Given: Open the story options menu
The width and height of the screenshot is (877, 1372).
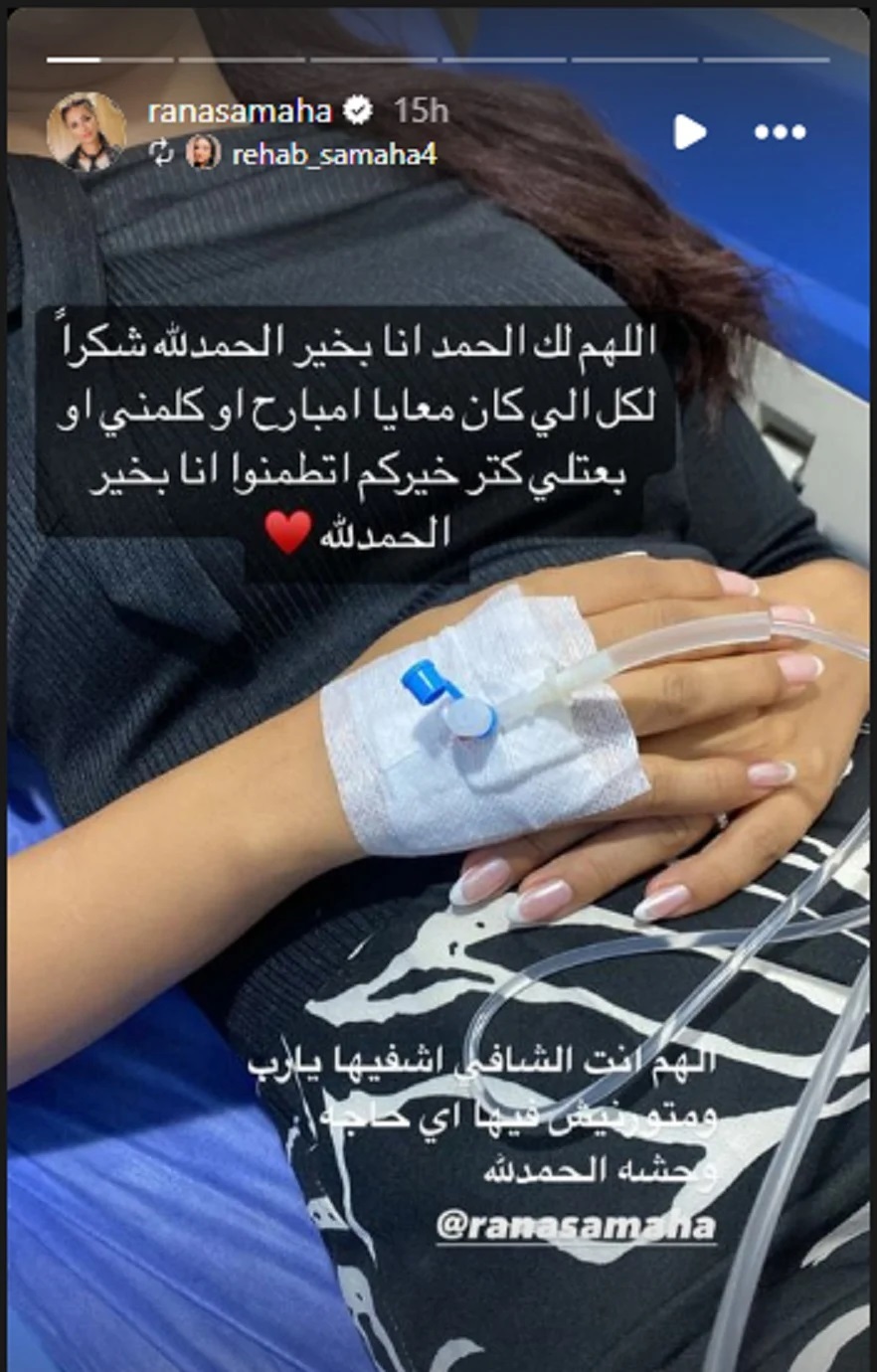Looking at the screenshot, I should pos(780,131).
